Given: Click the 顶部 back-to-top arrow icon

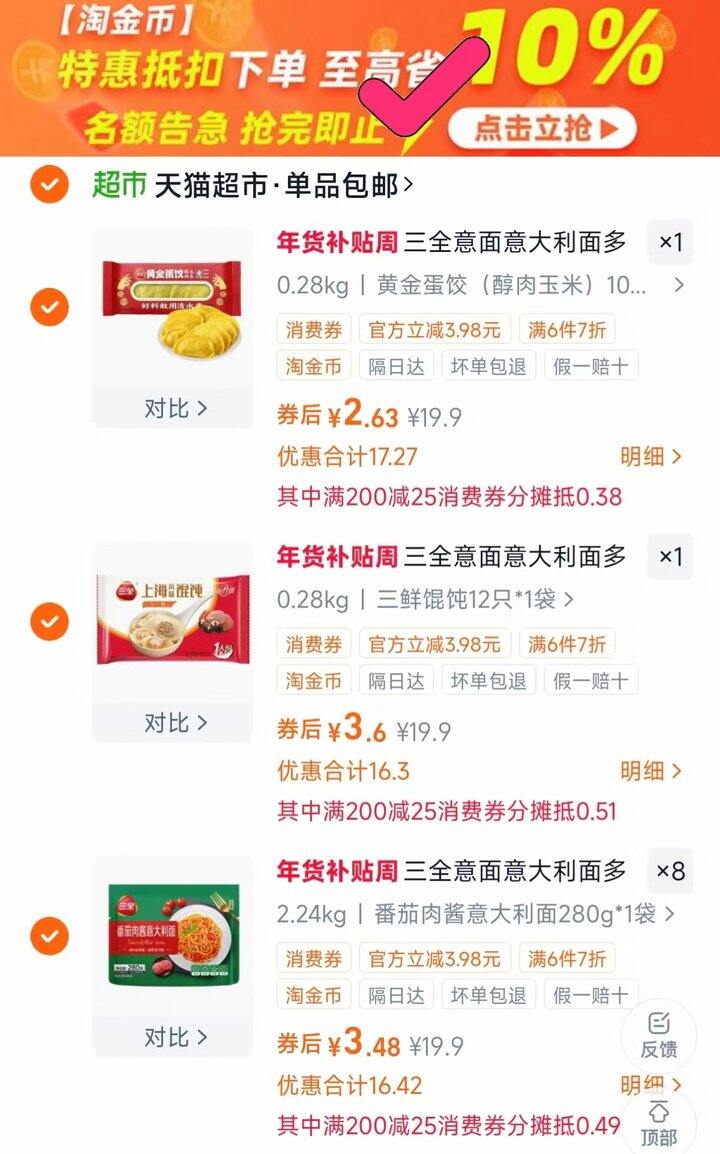Looking at the screenshot, I should point(660,1110).
